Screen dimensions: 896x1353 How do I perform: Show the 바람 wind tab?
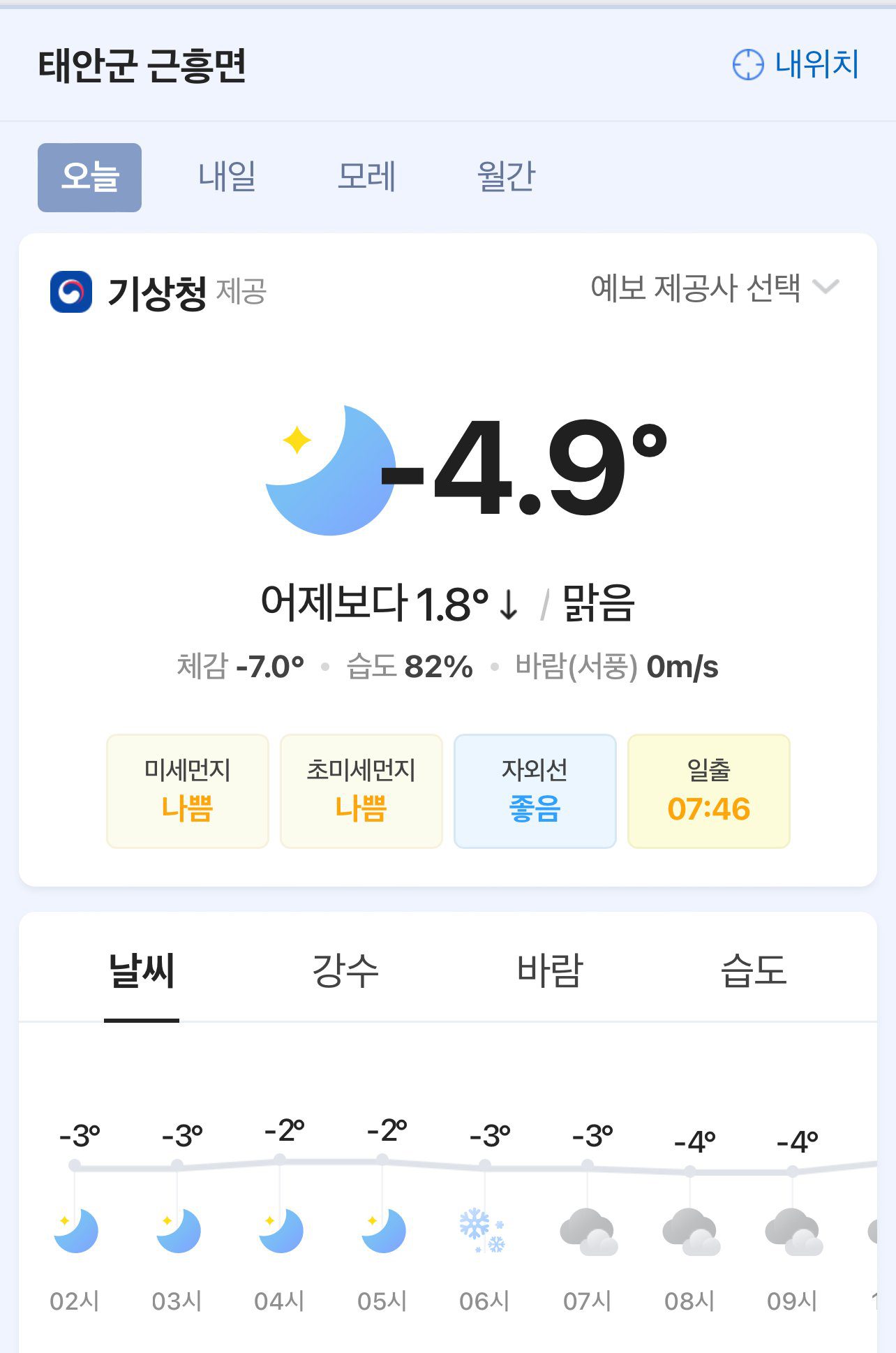[x=550, y=970]
